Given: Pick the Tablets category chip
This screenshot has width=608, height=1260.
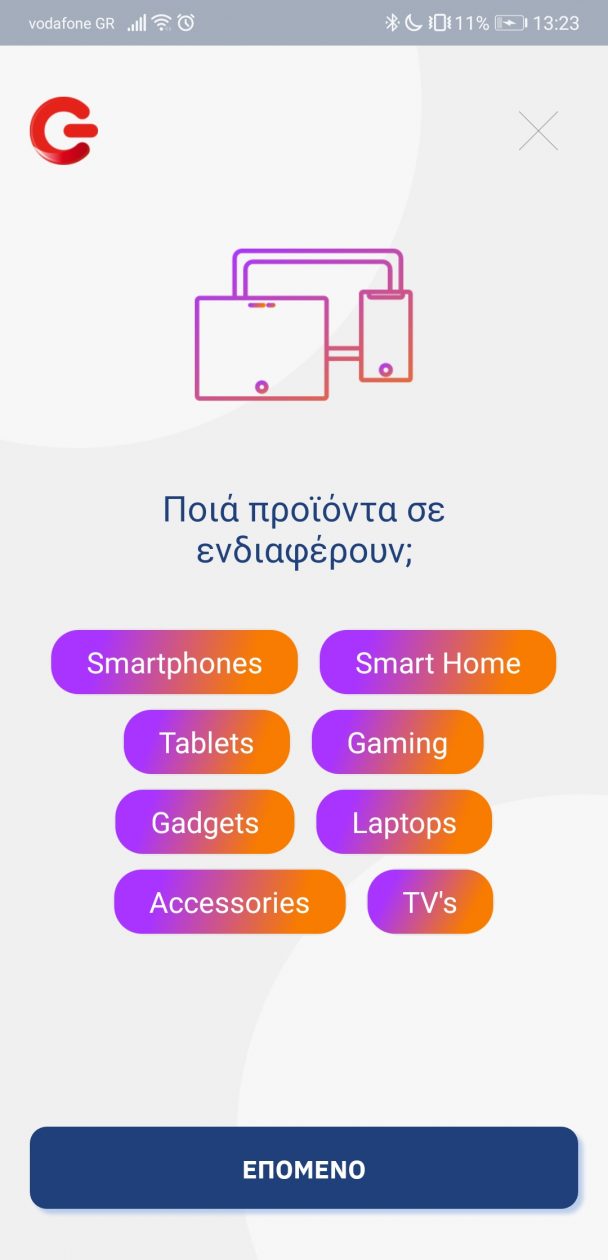Looking at the screenshot, I should (x=206, y=742).
